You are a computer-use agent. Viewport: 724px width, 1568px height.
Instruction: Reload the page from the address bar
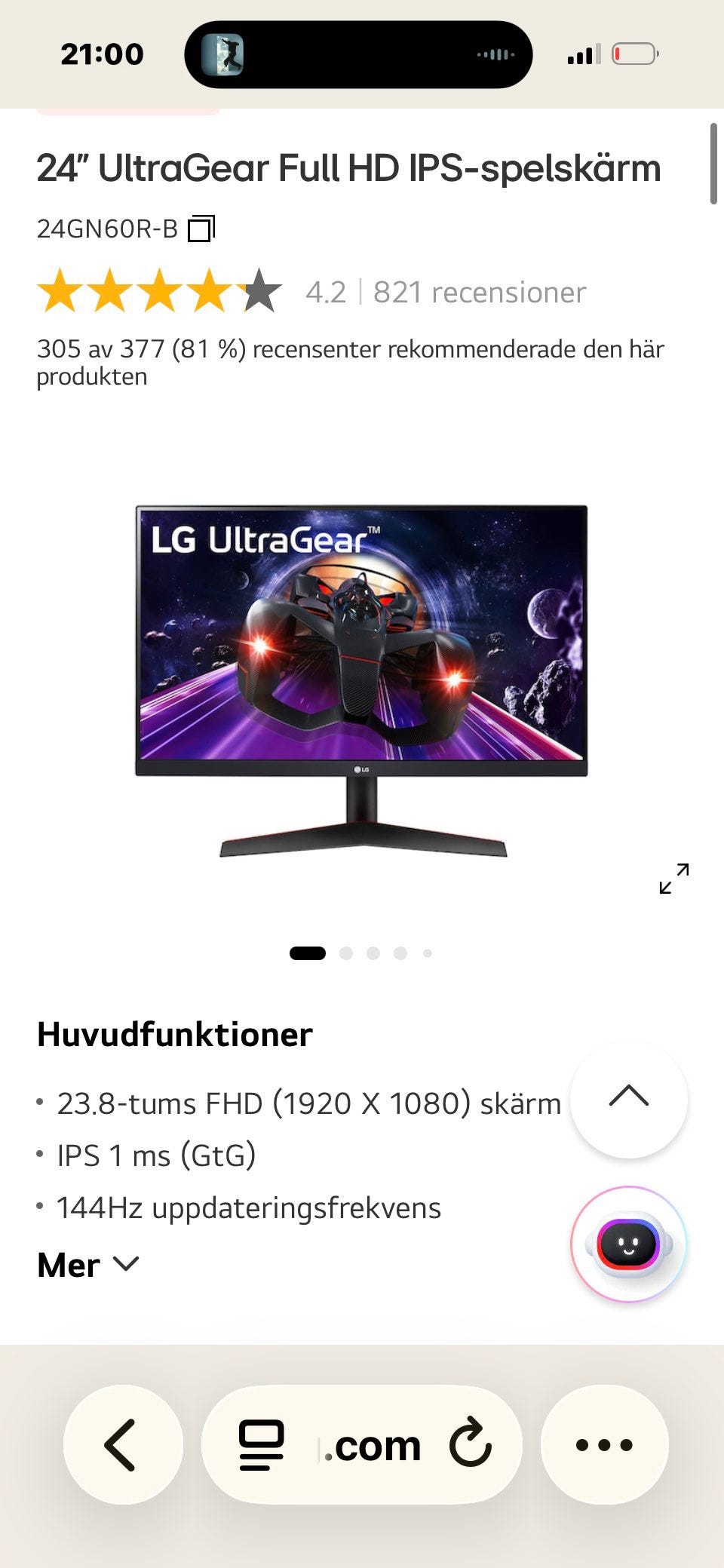point(471,1444)
